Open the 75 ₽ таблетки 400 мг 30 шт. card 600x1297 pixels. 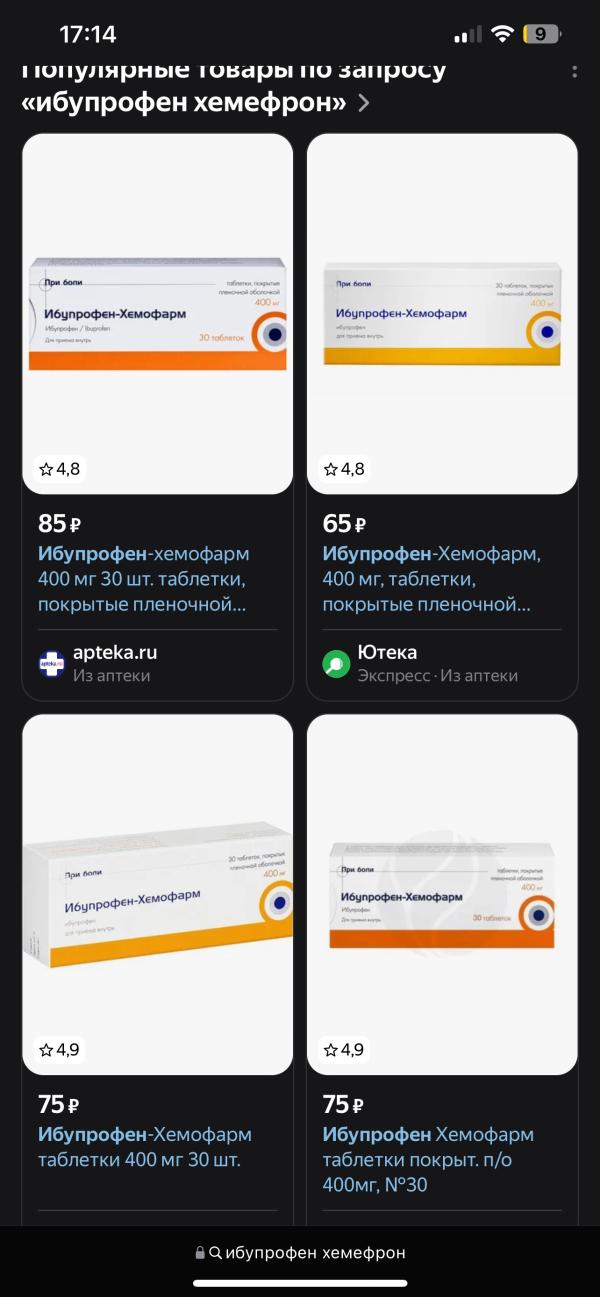point(157,894)
